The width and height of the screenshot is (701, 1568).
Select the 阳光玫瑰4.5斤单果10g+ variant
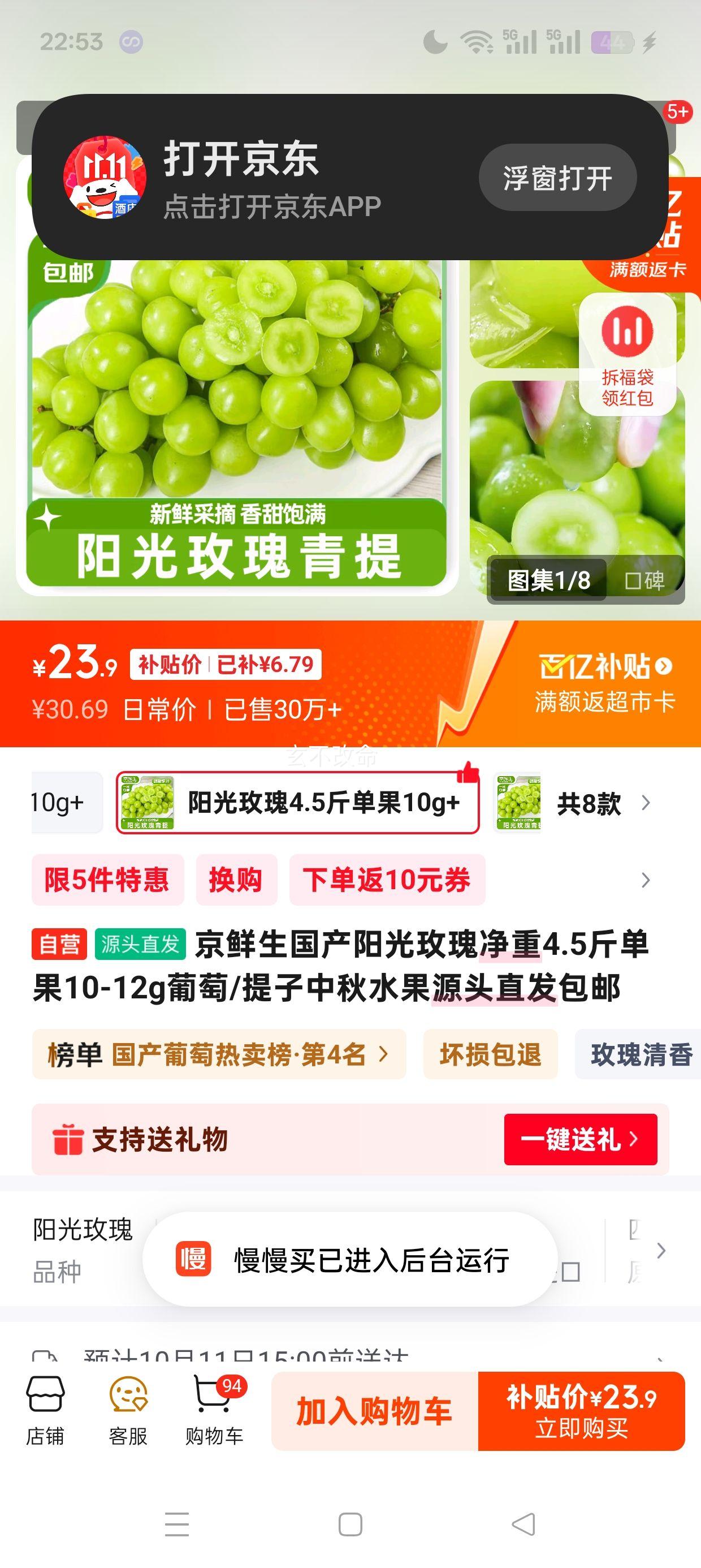[x=297, y=802]
